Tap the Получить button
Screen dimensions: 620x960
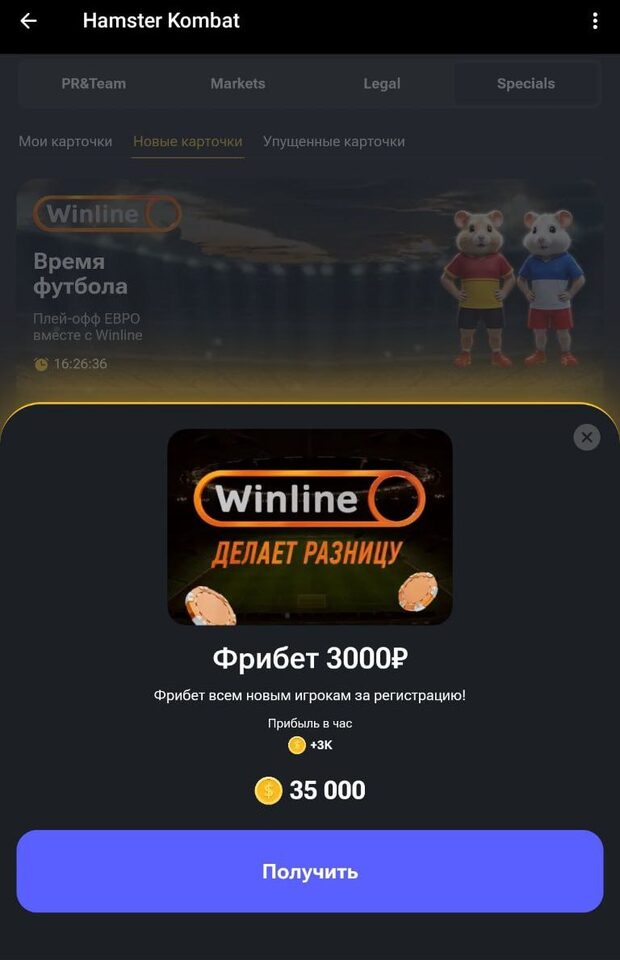tap(310, 871)
